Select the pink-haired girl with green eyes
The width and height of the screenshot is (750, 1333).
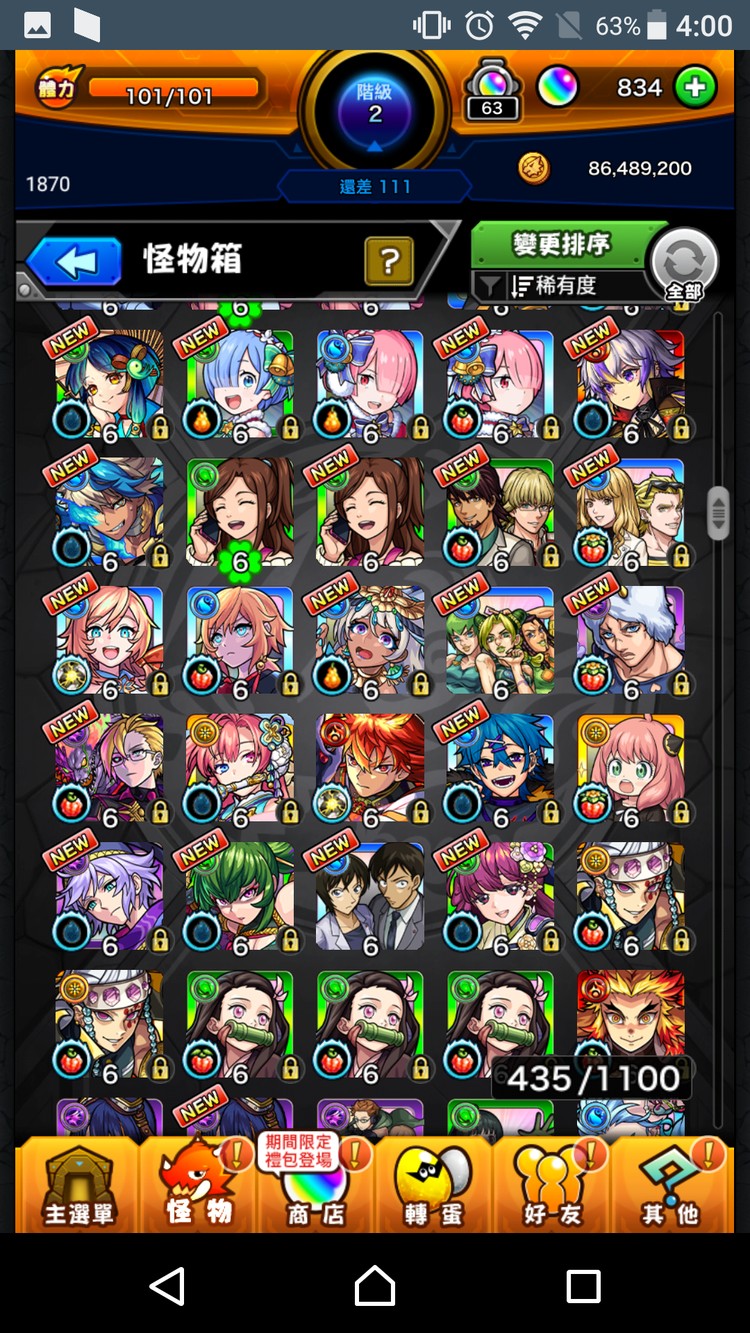[630, 768]
